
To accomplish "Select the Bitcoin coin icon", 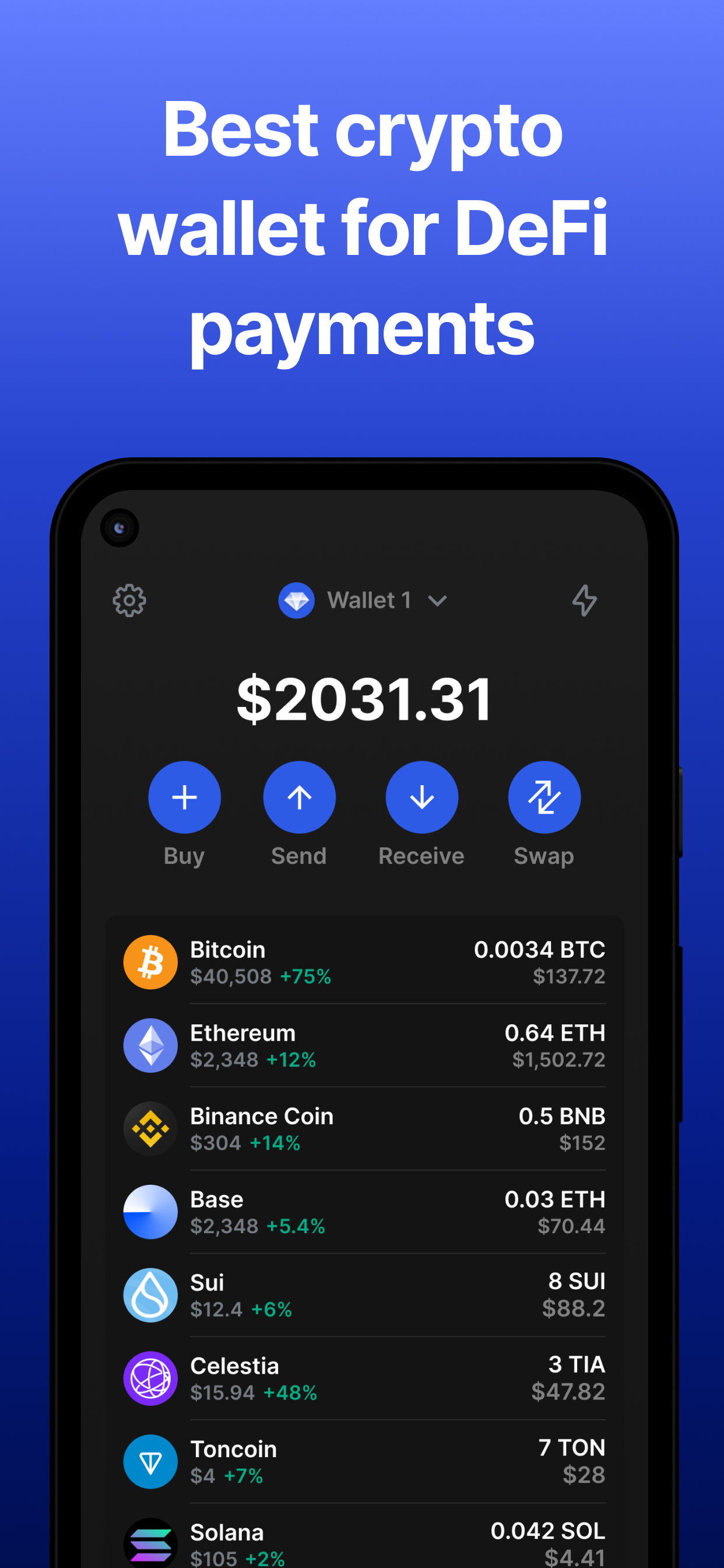I will (150, 961).
